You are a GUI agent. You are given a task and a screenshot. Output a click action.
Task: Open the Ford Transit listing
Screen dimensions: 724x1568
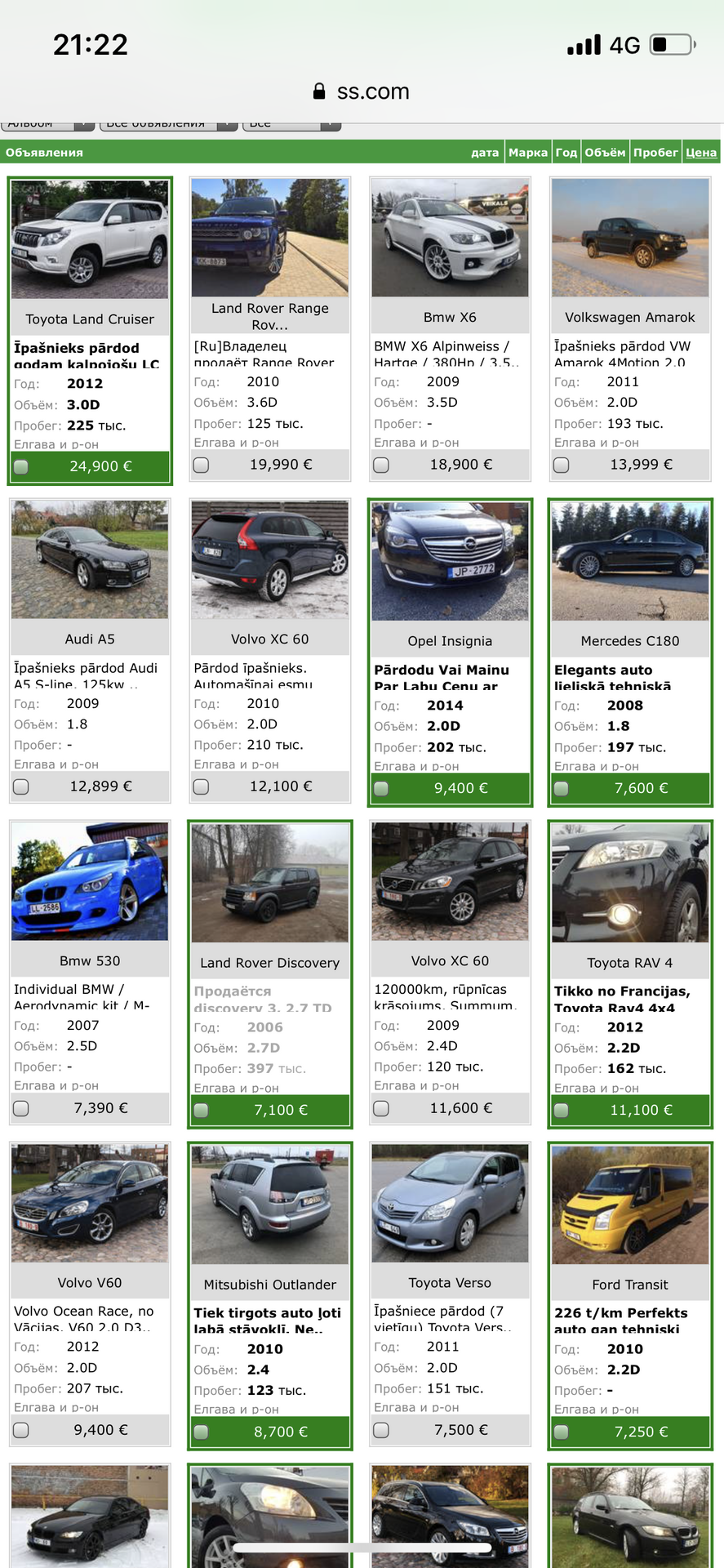629,1285
